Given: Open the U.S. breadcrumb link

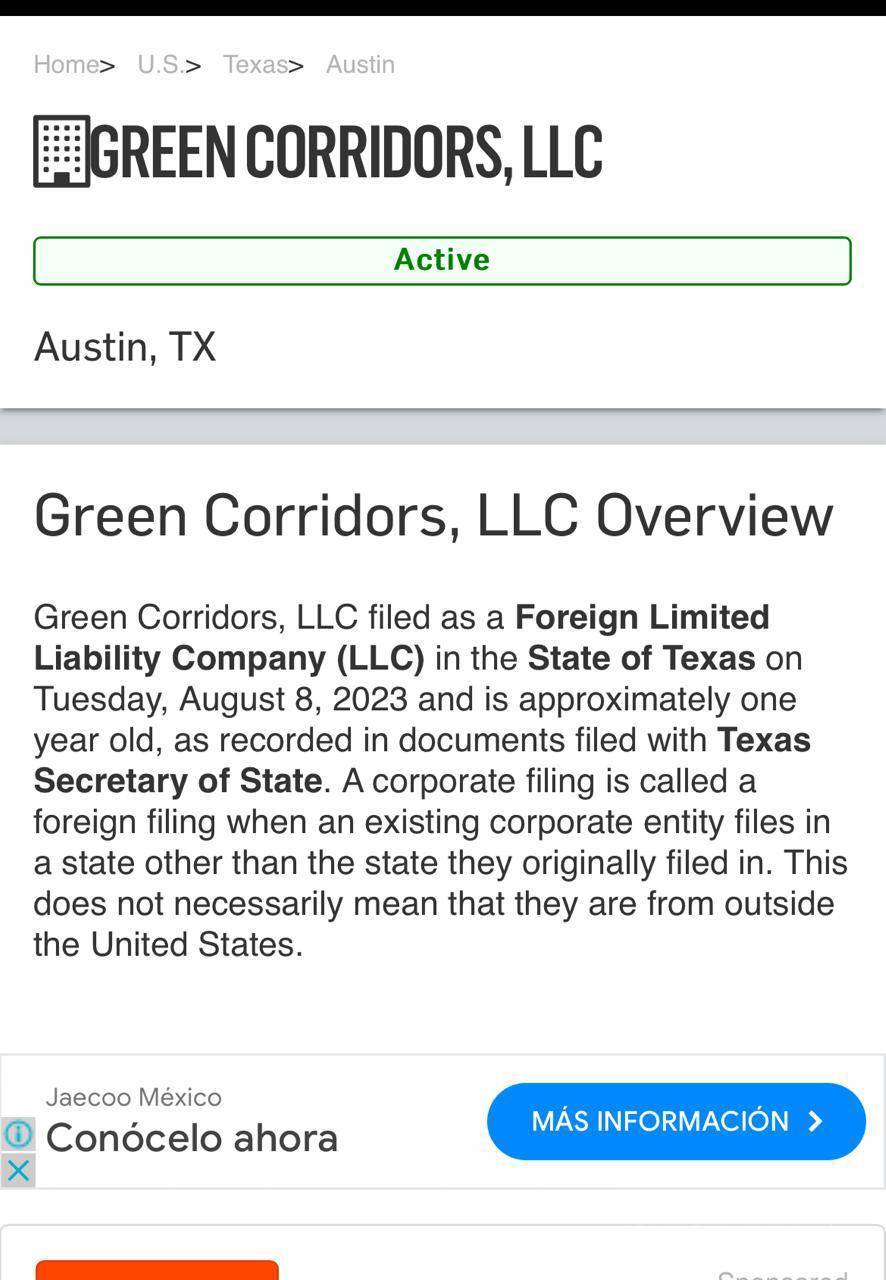Looking at the screenshot, I should pos(161,65).
